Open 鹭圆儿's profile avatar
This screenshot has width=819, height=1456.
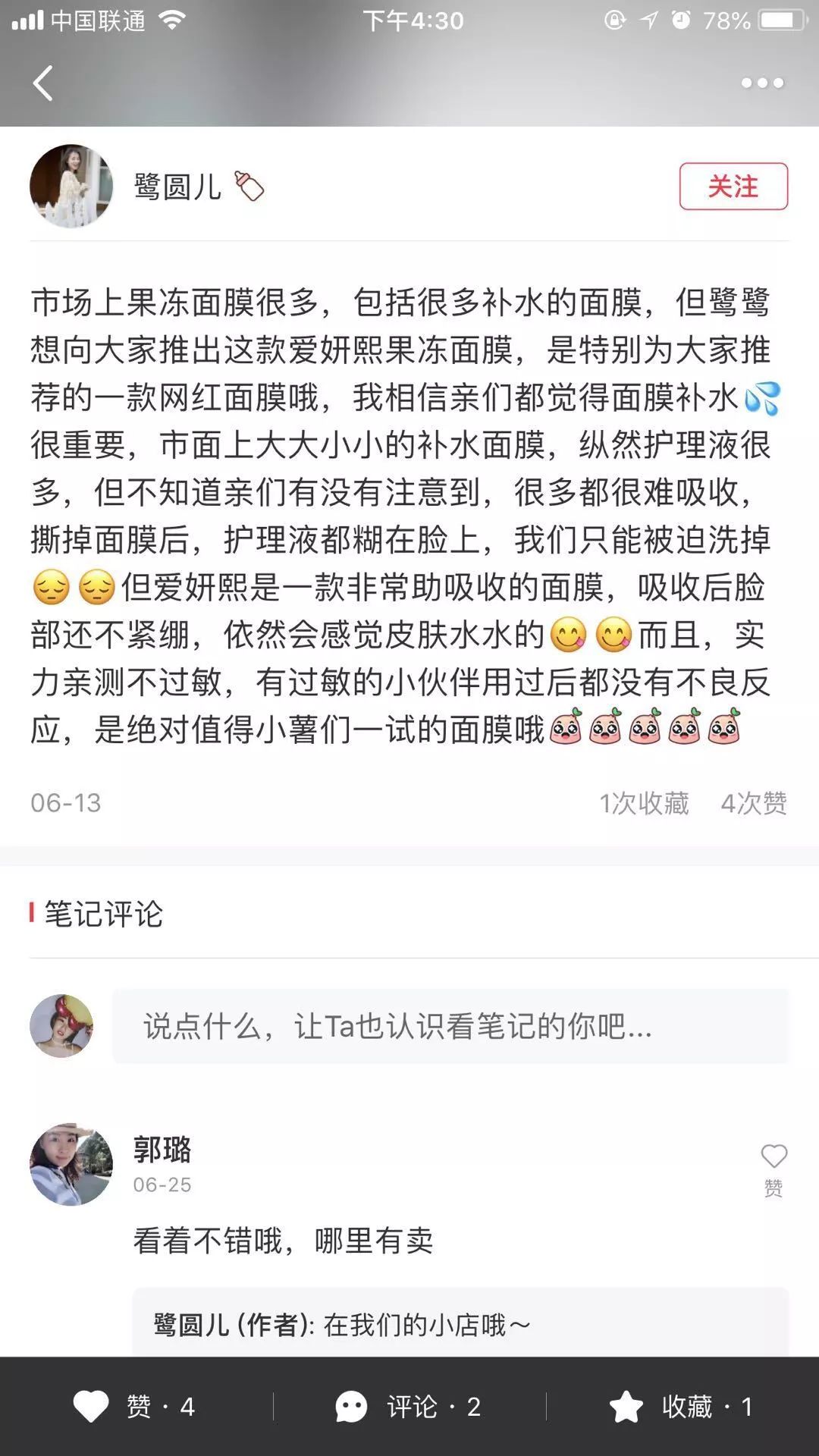coord(71,186)
